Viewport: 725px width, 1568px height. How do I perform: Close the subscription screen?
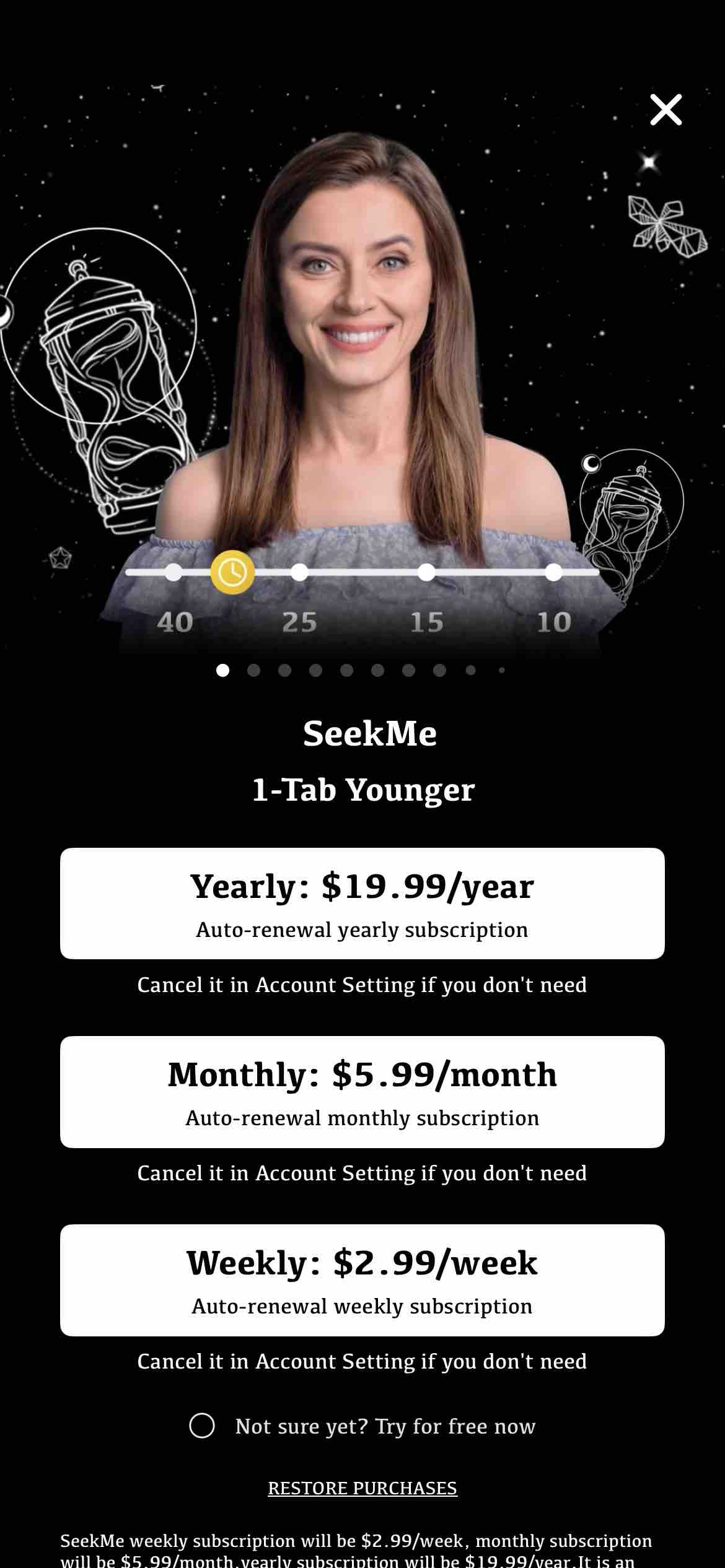[666, 110]
